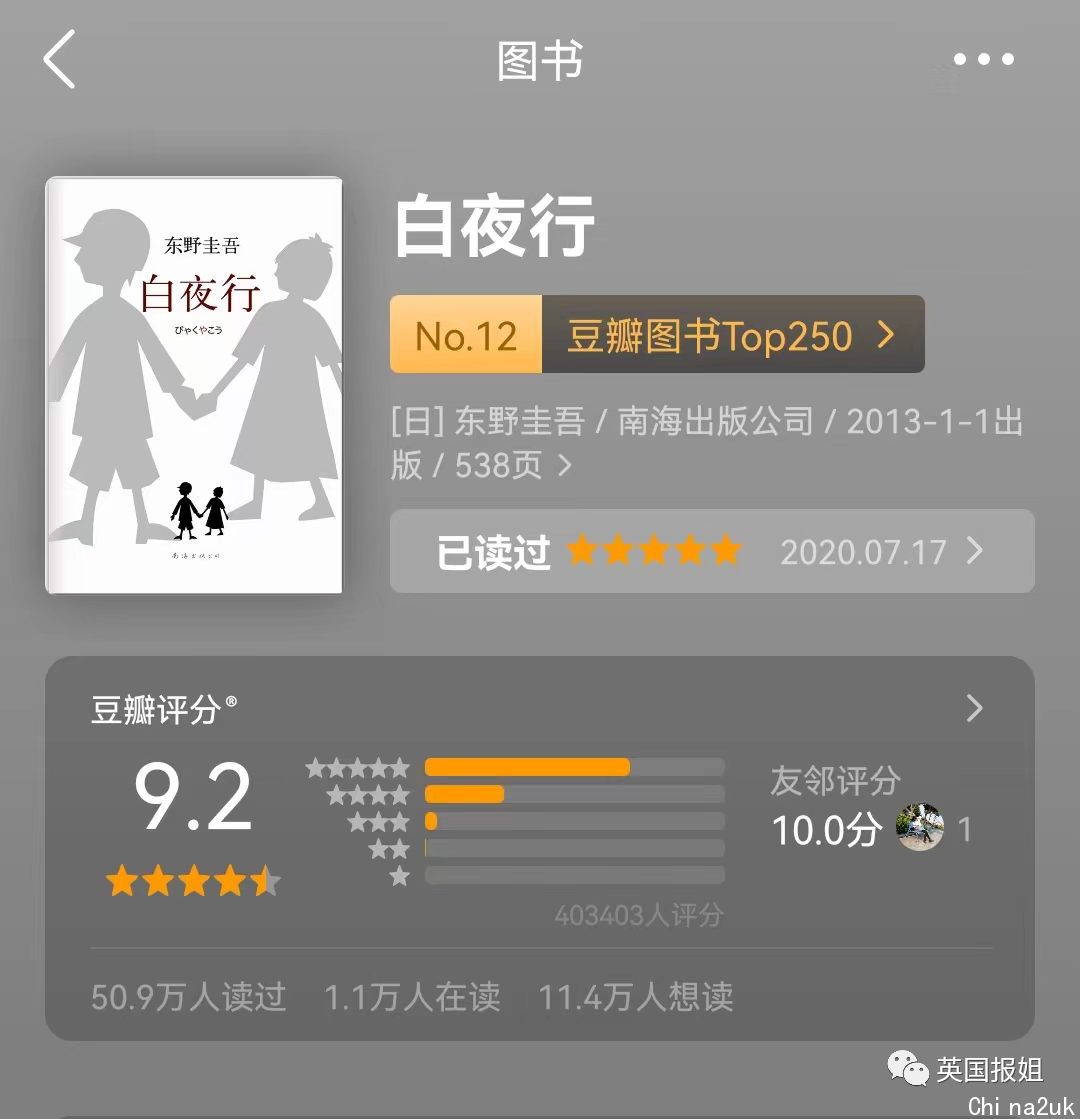Open the three-dot overflow menu
Image resolution: width=1080 pixels, height=1119 pixels.
[x=983, y=60]
